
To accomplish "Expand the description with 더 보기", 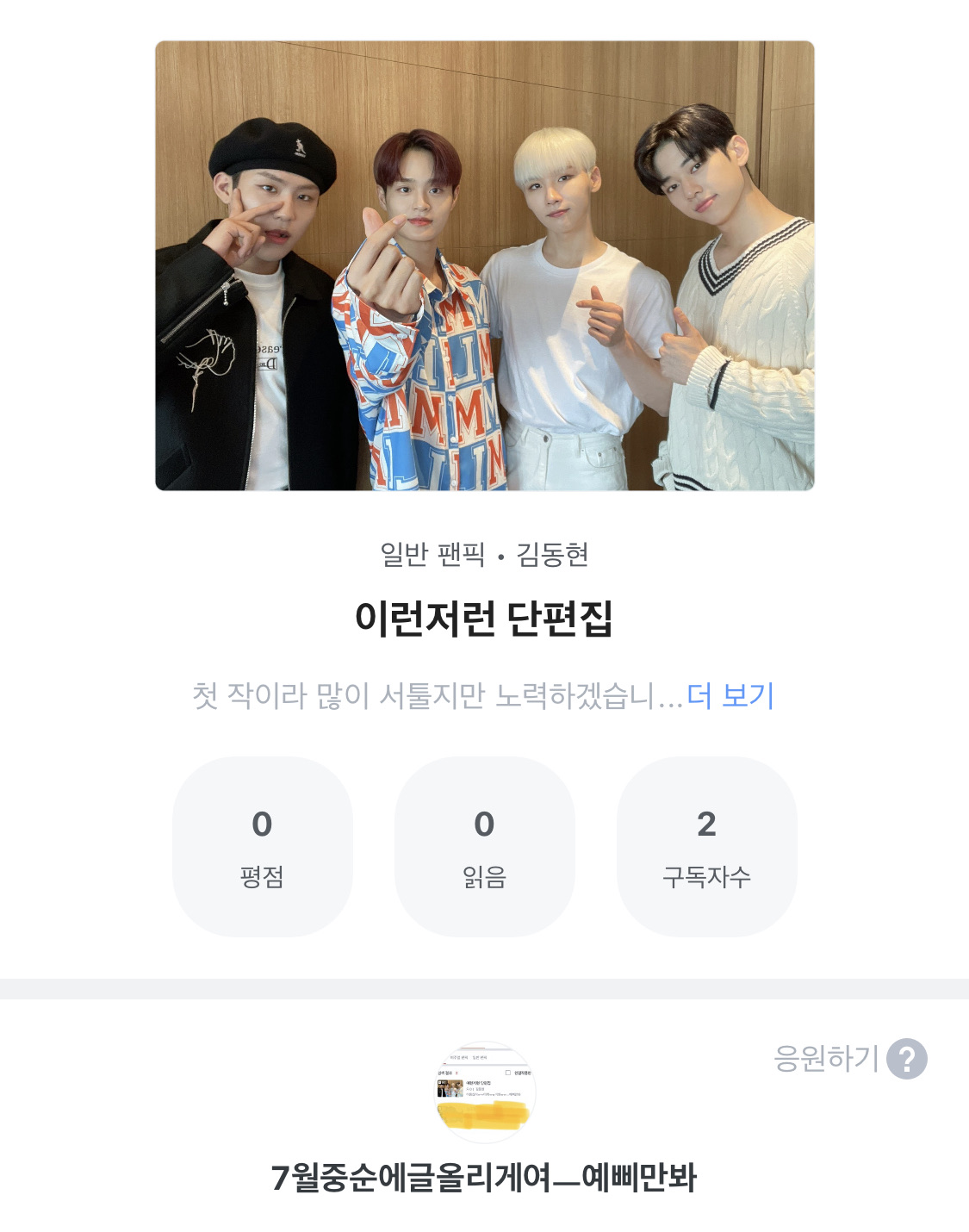I will point(730,695).
